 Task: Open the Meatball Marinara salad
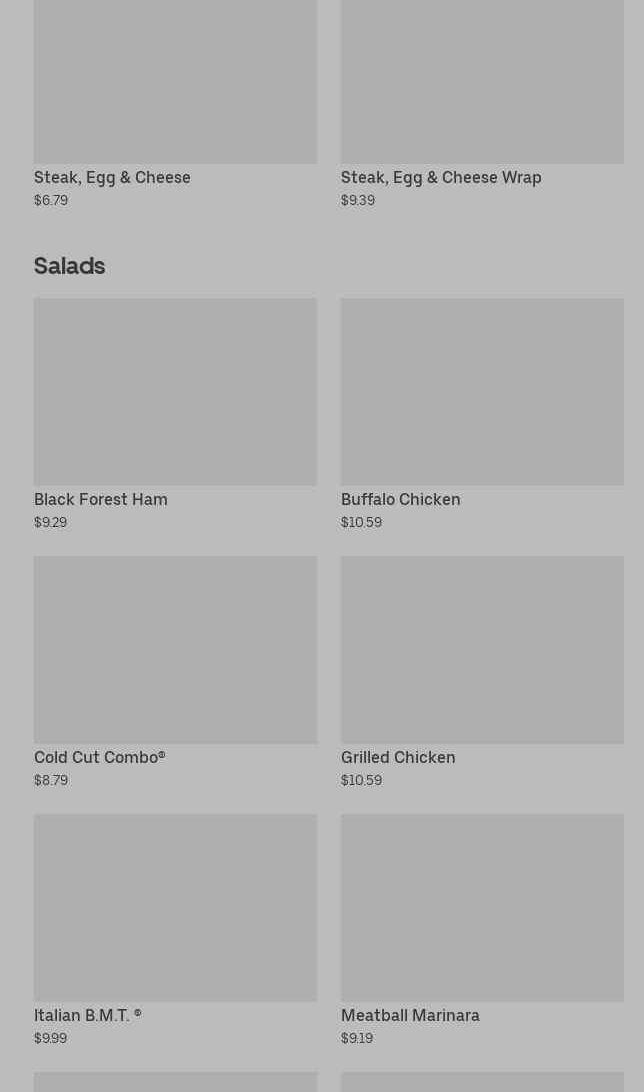(482, 930)
